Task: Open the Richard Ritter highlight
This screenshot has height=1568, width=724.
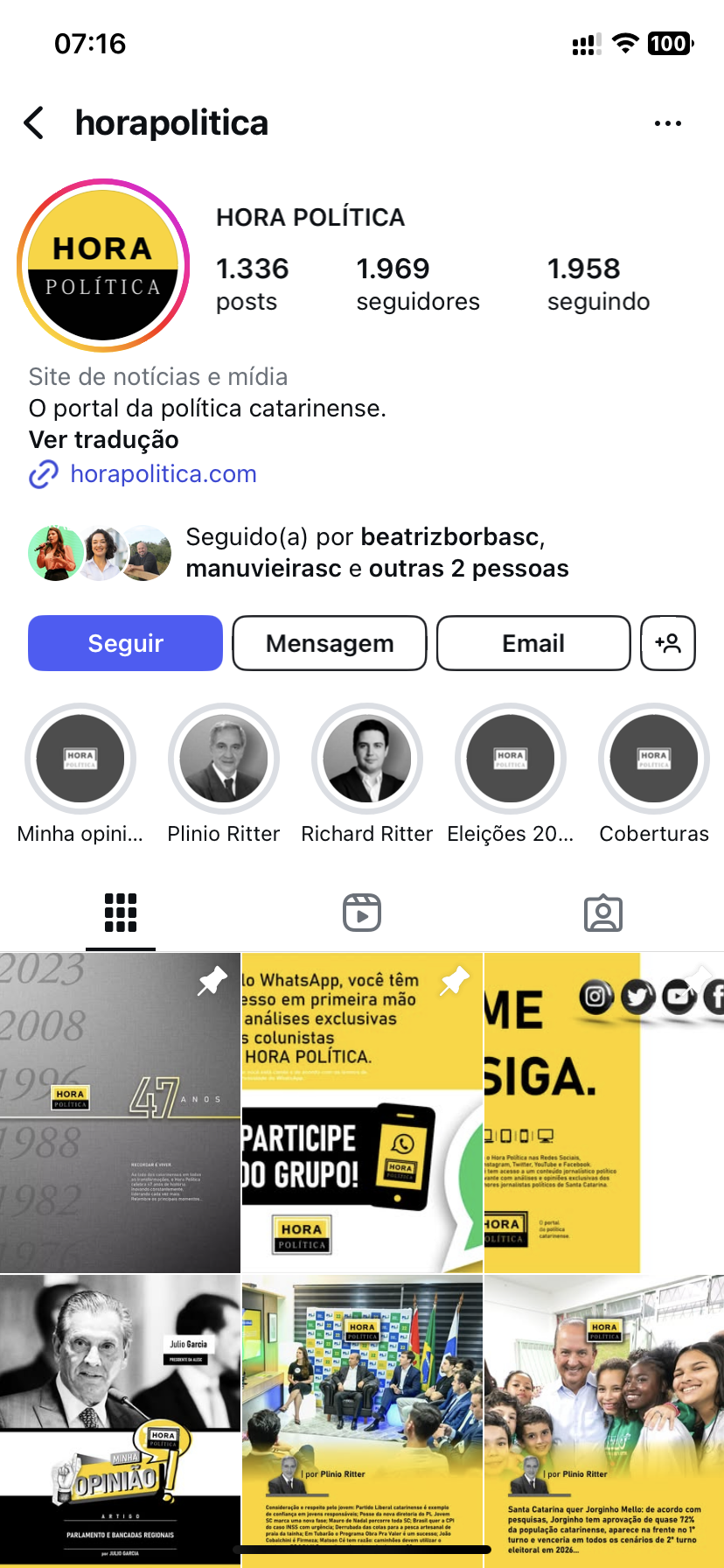Action: [x=367, y=759]
